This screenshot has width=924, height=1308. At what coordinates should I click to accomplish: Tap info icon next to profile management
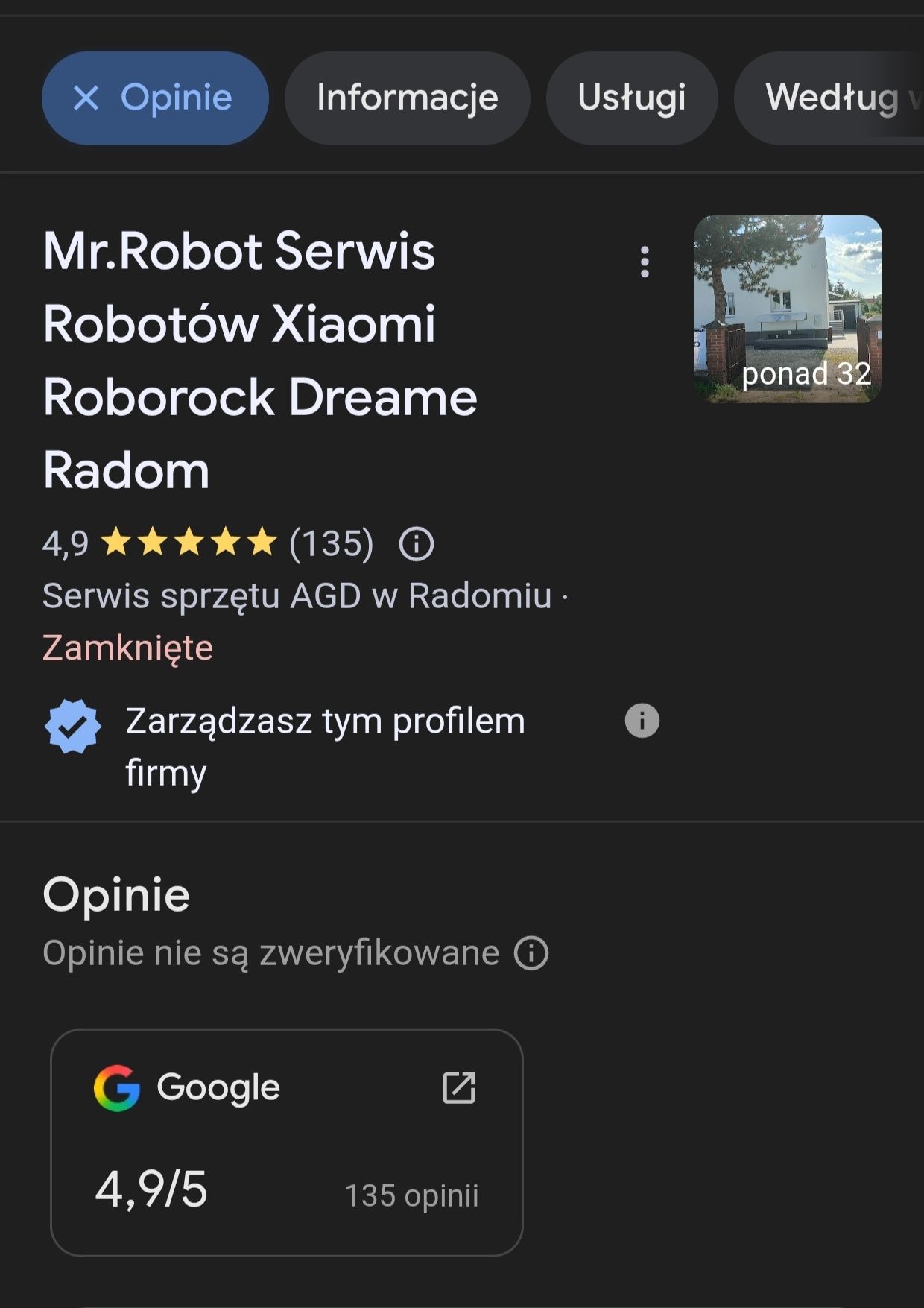(642, 721)
